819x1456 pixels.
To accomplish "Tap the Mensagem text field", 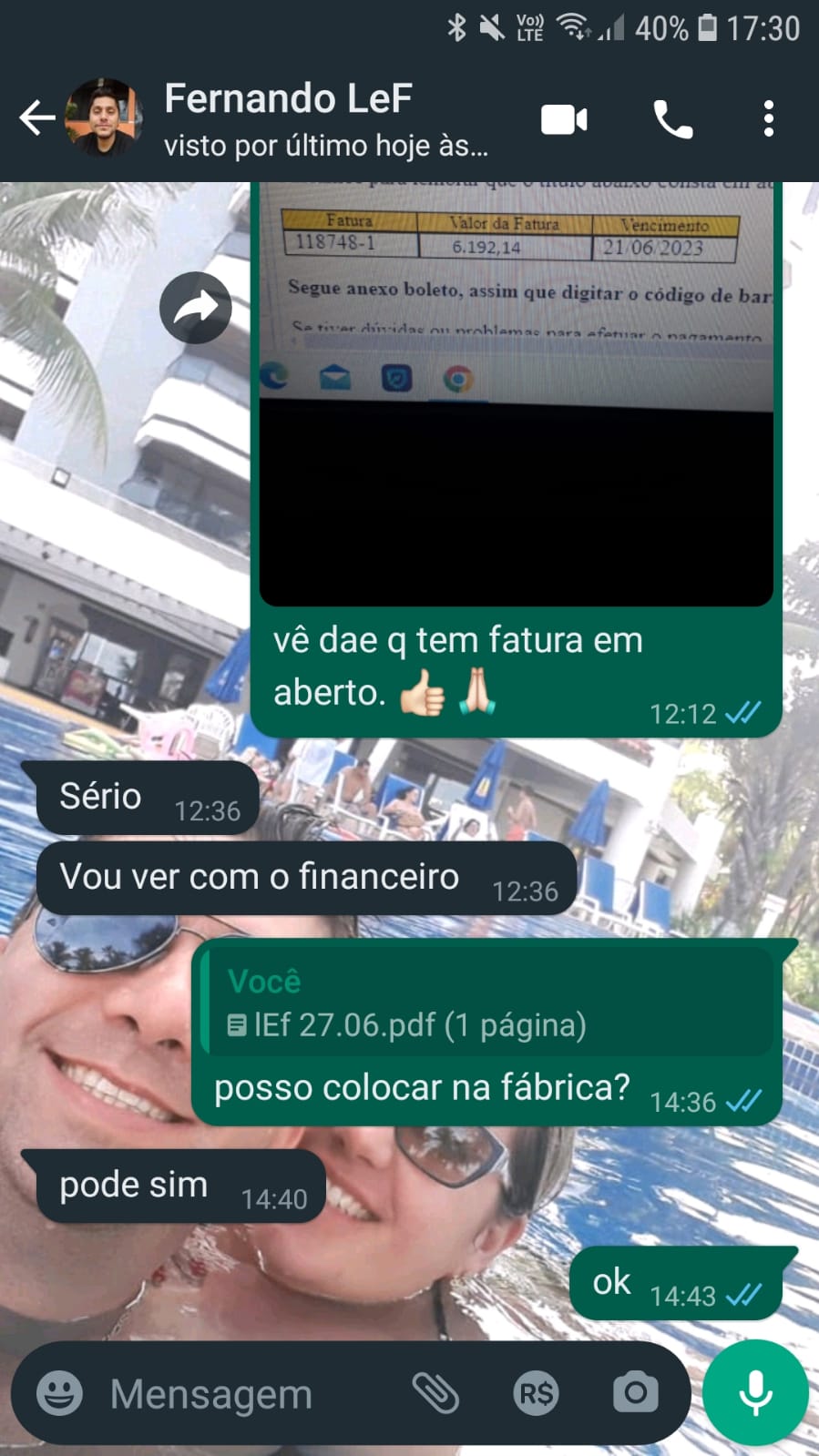I will tap(246, 1393).
